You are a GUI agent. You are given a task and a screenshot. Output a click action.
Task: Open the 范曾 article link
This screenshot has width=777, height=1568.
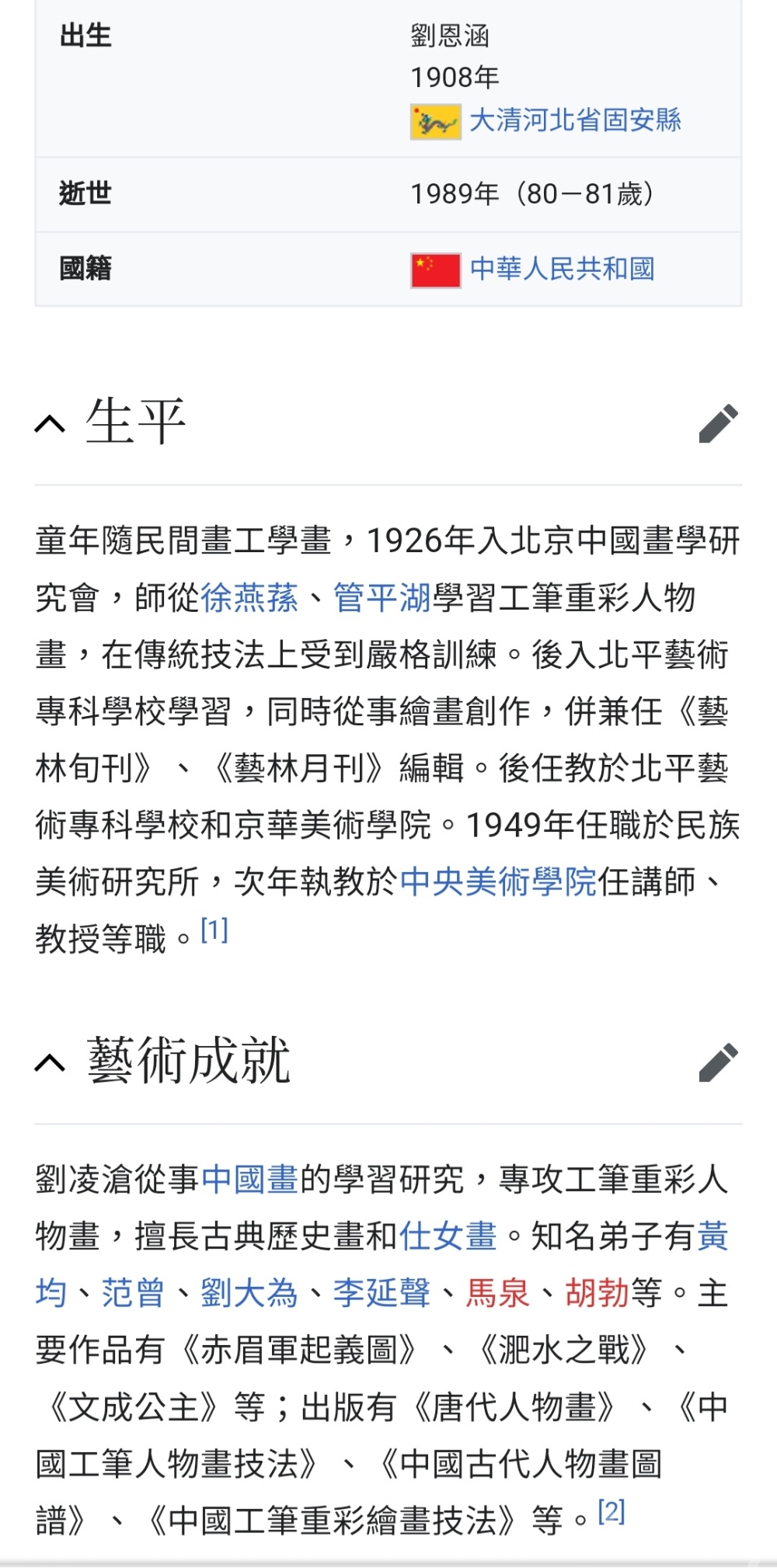pos(133,1293)
